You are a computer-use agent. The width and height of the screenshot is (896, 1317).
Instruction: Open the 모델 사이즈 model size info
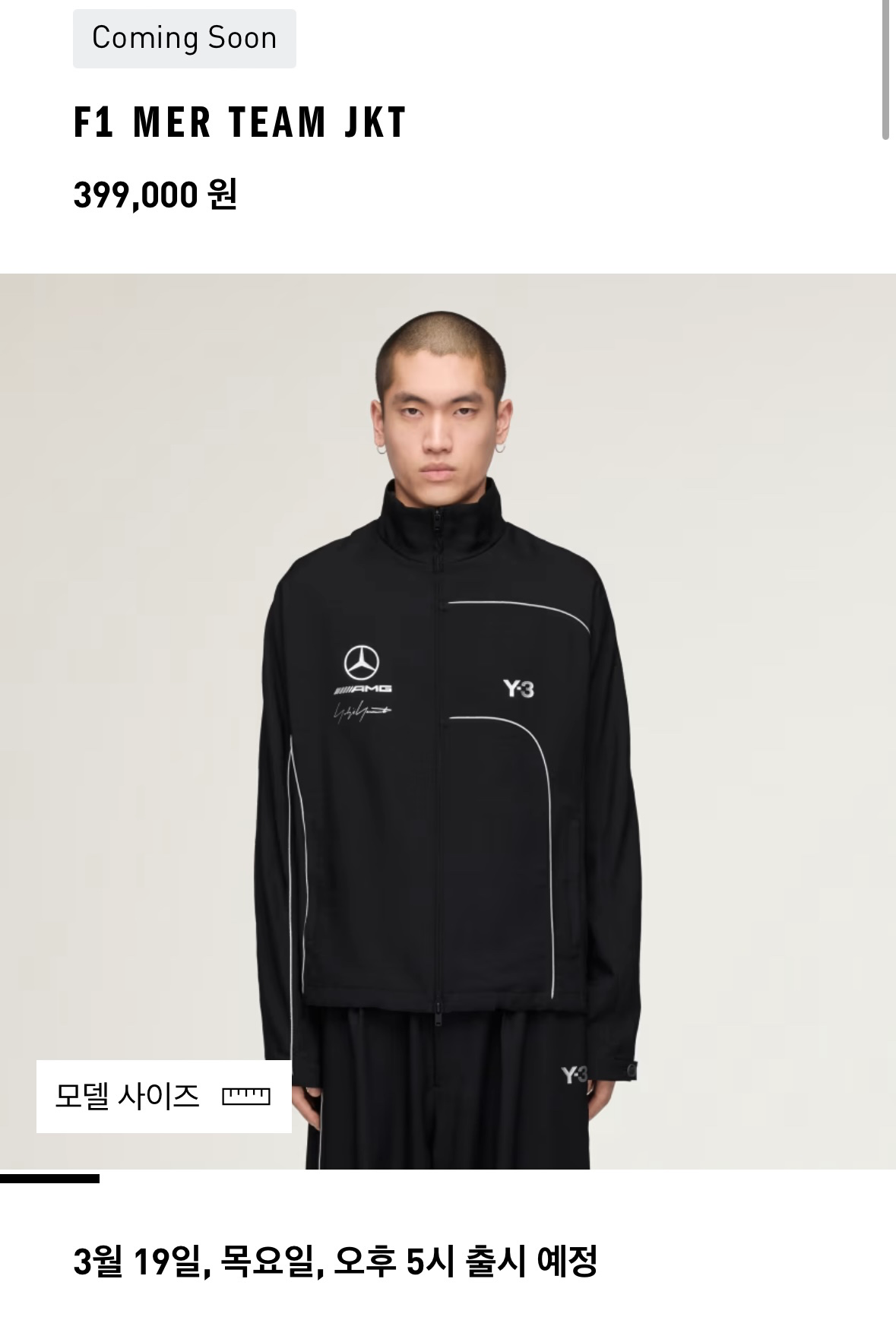point(163,1096)
